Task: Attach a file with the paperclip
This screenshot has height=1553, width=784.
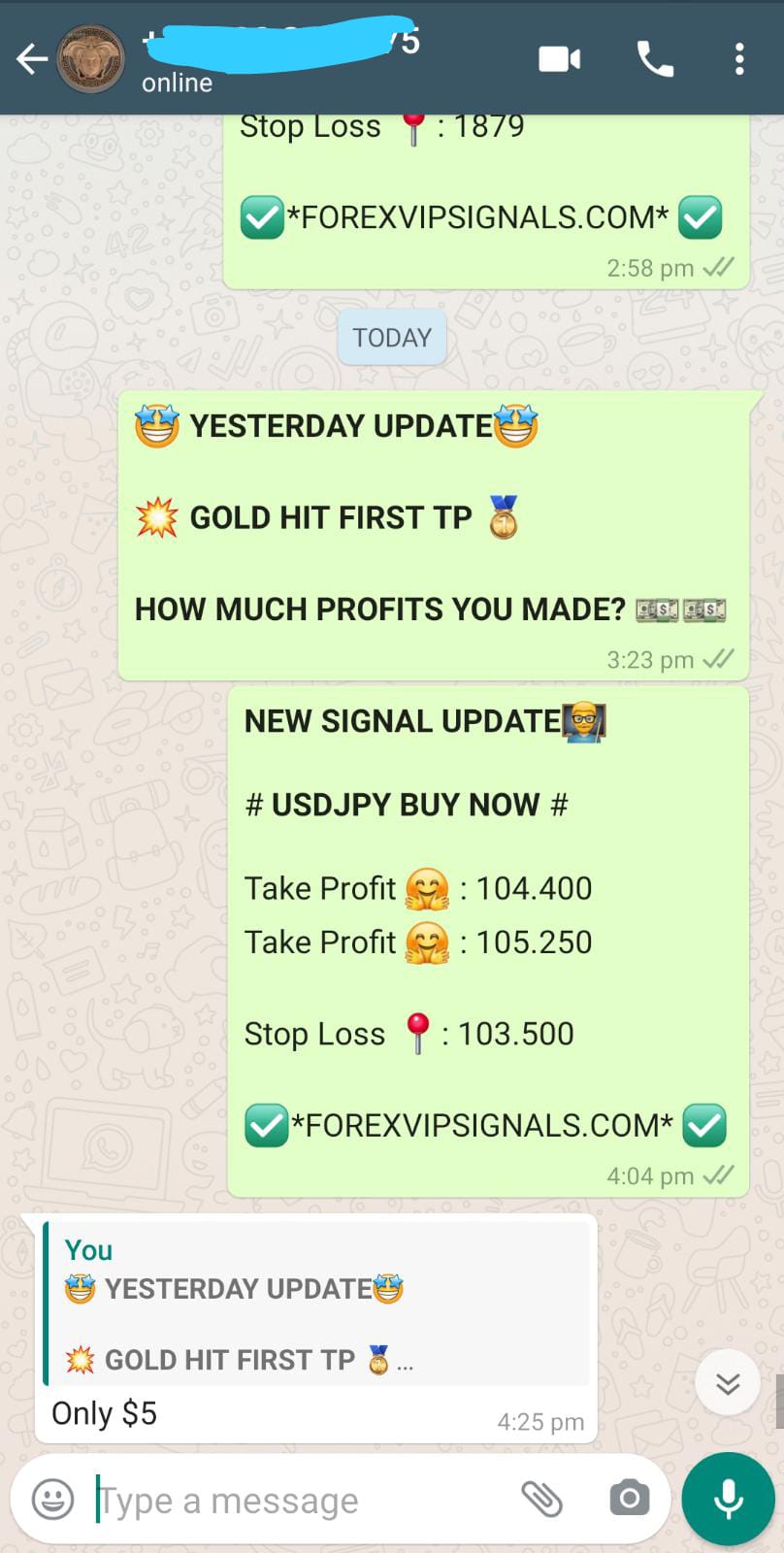Action: point(541,1500)
